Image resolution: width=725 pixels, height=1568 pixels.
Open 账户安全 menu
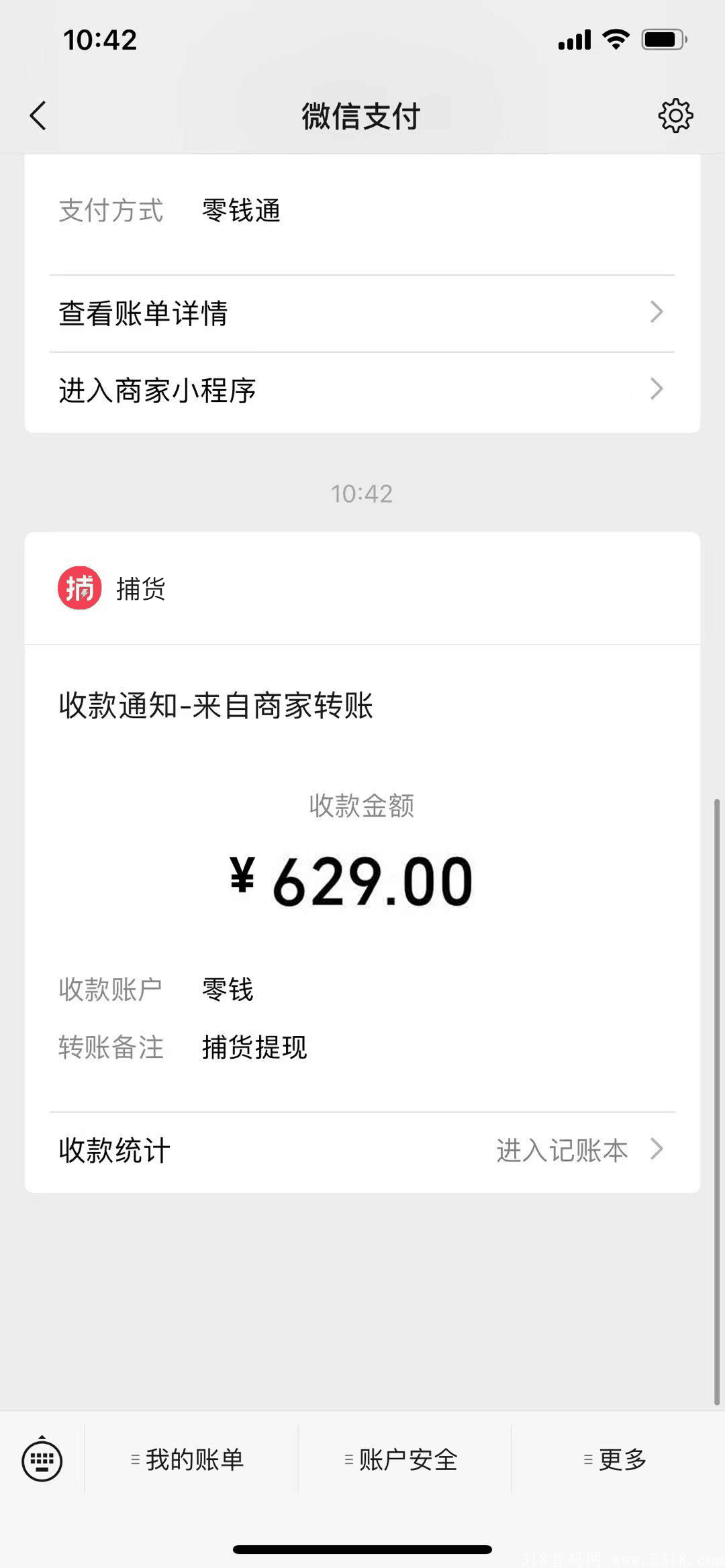[401, 1459]
